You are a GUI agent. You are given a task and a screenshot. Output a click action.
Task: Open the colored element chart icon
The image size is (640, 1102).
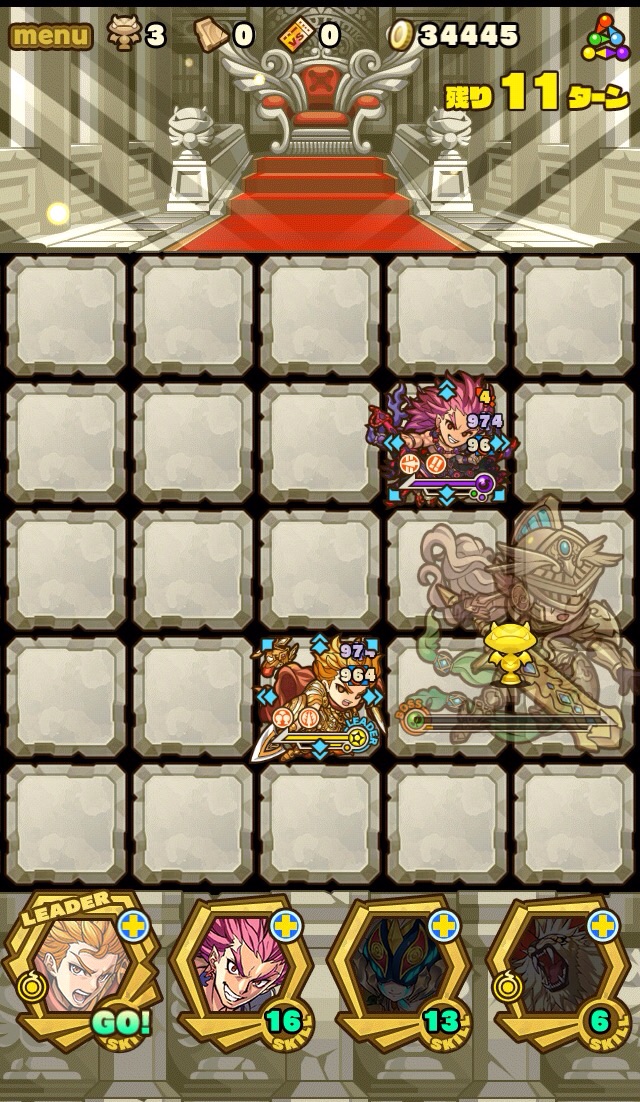click(606, 38)
